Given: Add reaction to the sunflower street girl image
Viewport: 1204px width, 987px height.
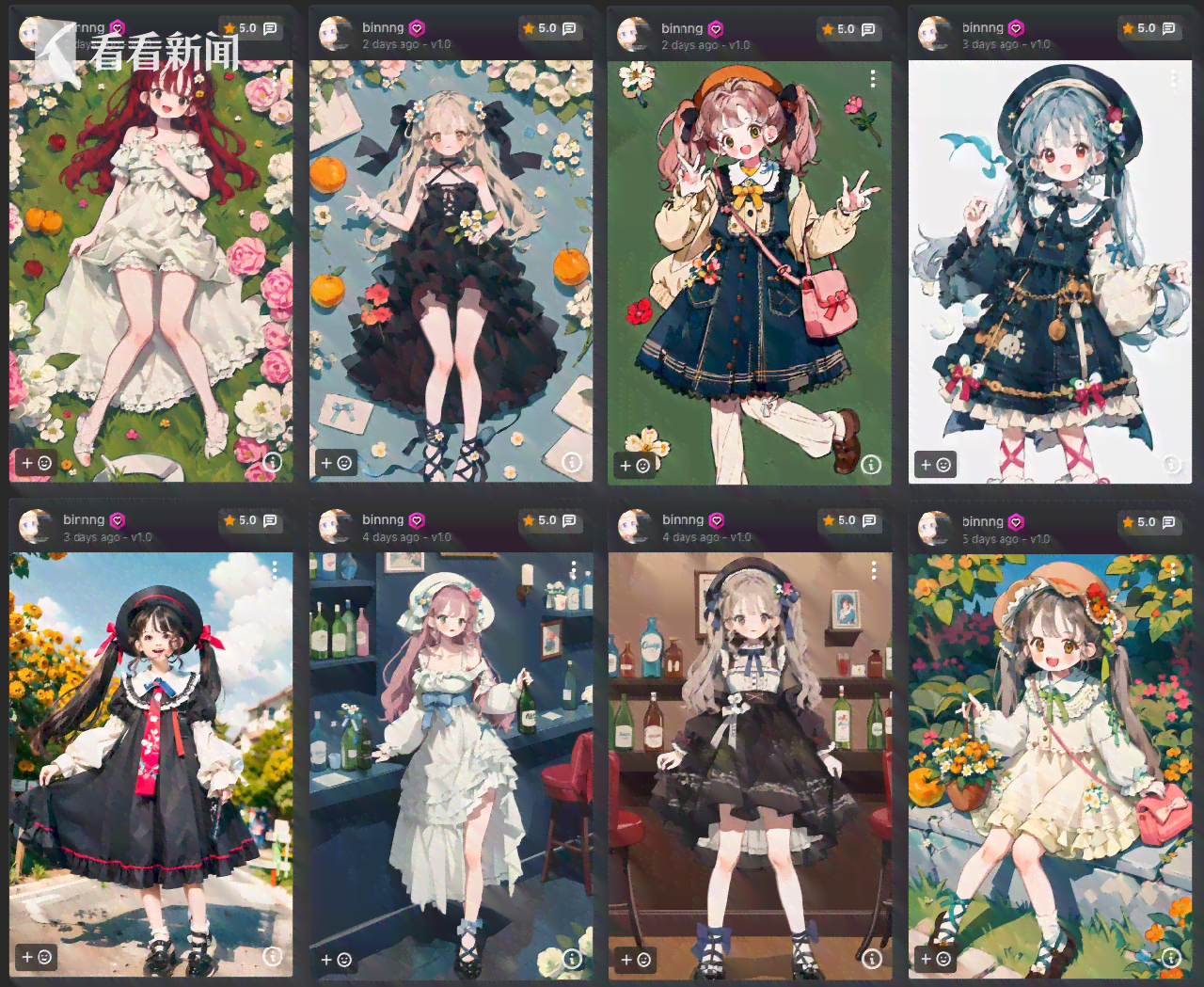Looking at the screenshot, I should click(x=37, y=957).
